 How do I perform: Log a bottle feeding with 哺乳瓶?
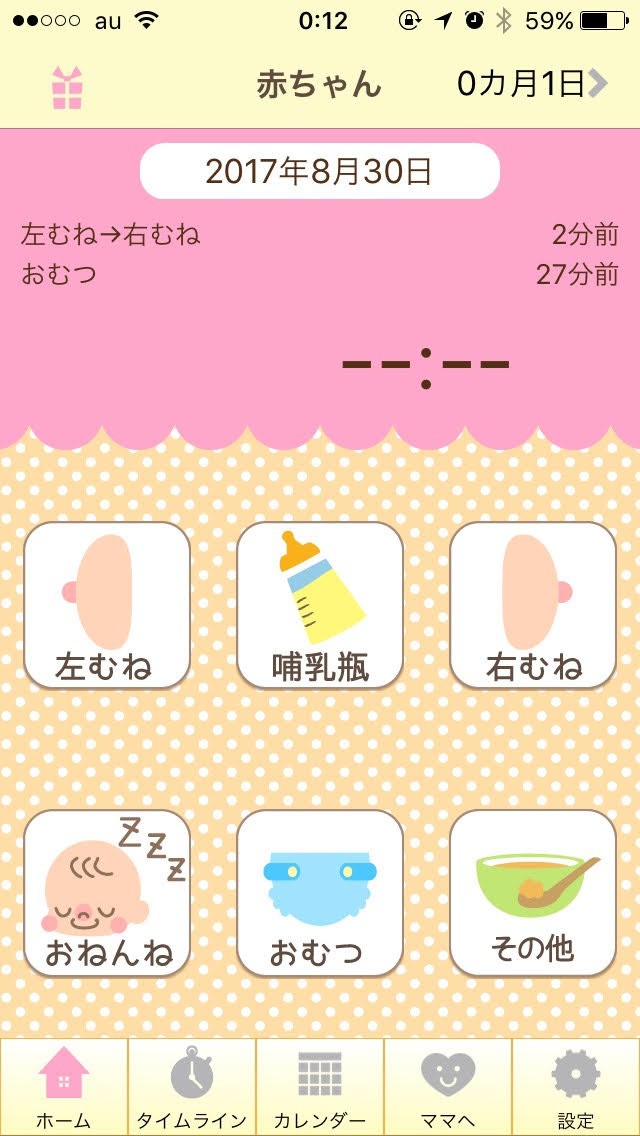(x=320, y=606)
